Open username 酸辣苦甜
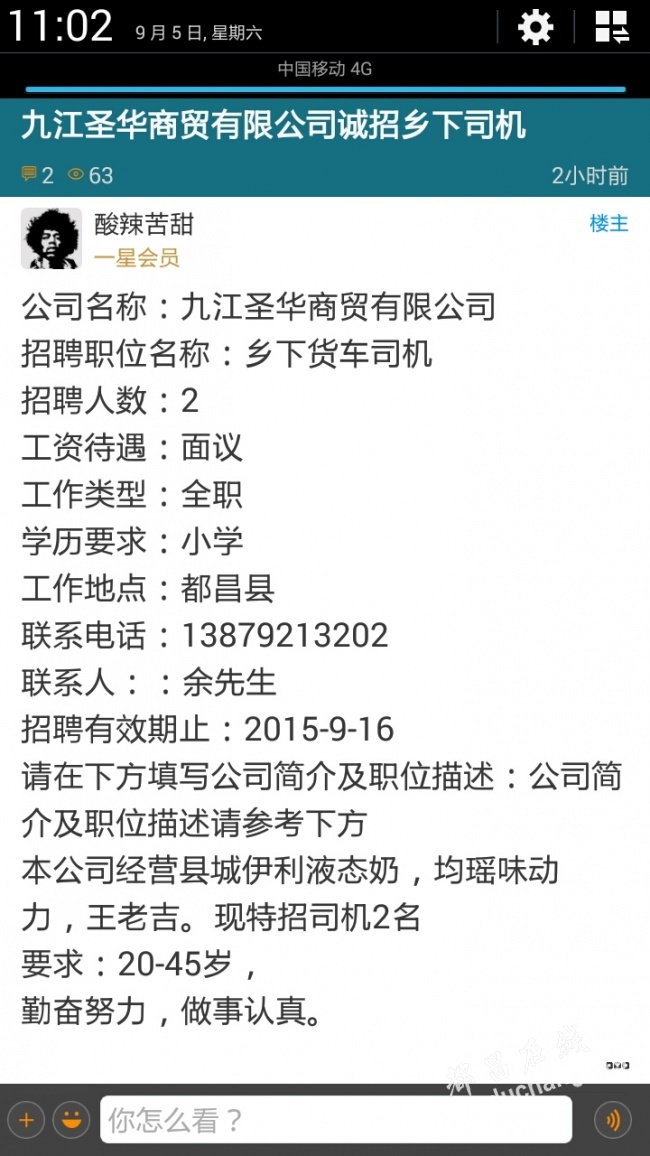 point(144,223)
